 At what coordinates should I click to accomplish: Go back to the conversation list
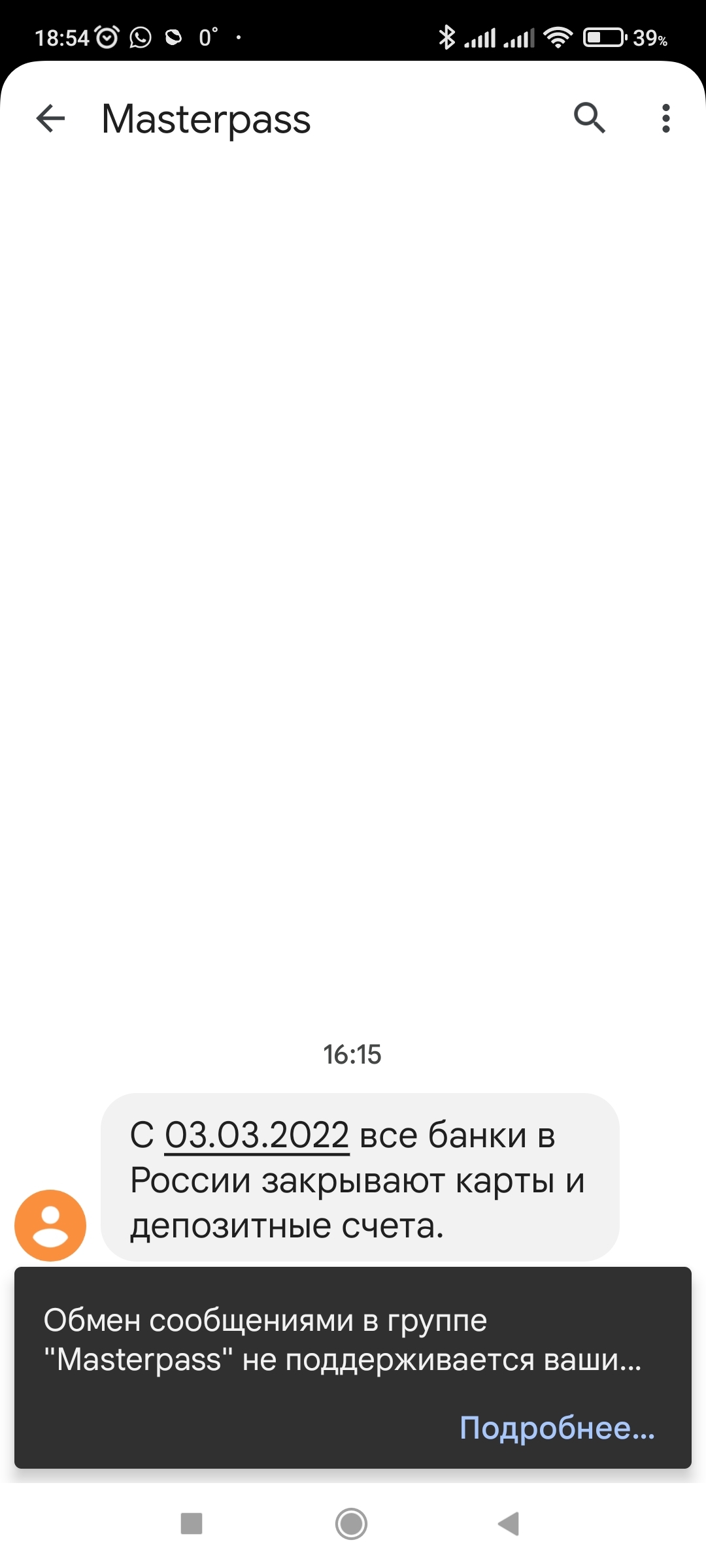(50, 118)
